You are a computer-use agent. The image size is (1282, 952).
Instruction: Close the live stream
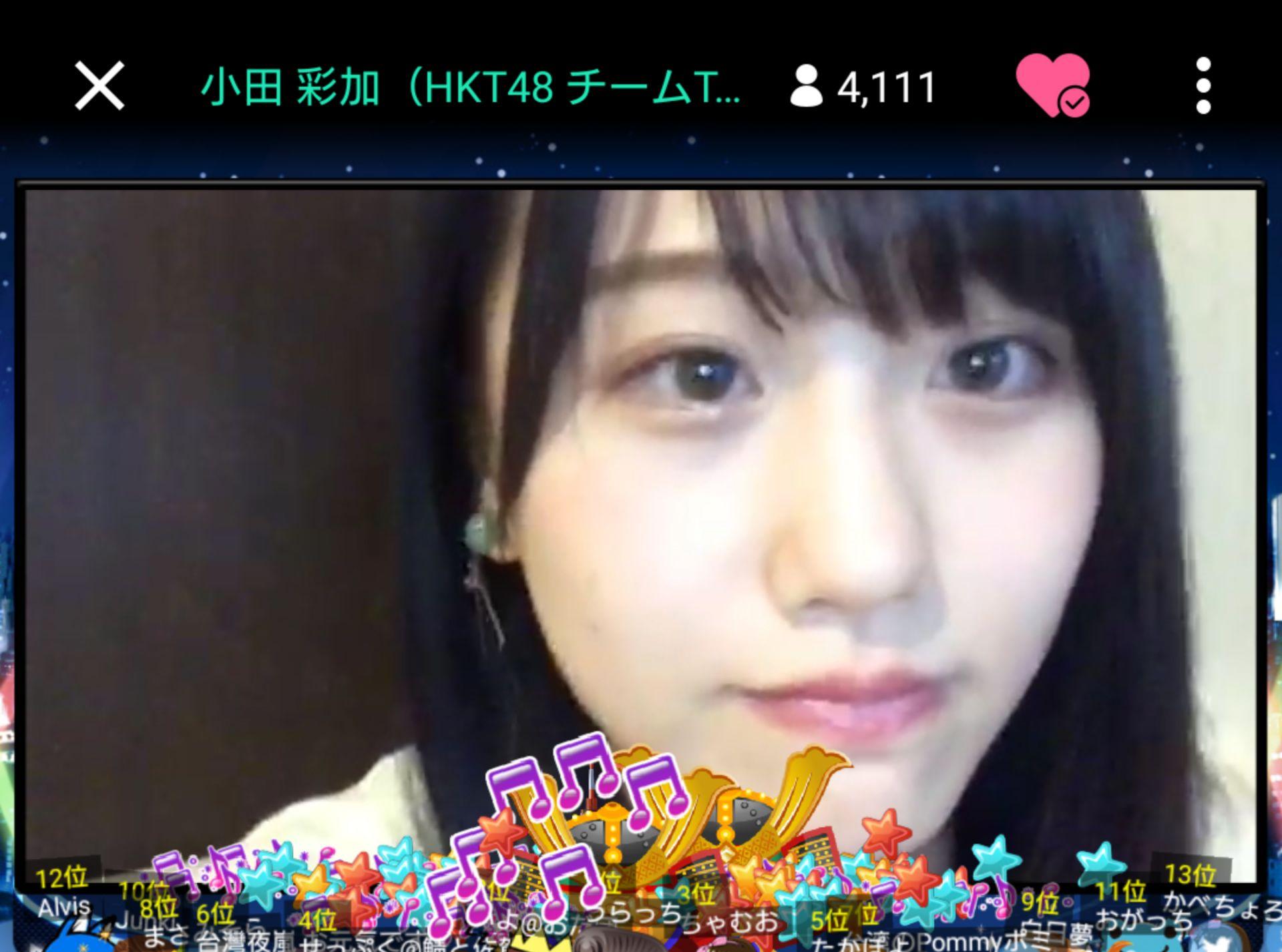tap(99, 85)
